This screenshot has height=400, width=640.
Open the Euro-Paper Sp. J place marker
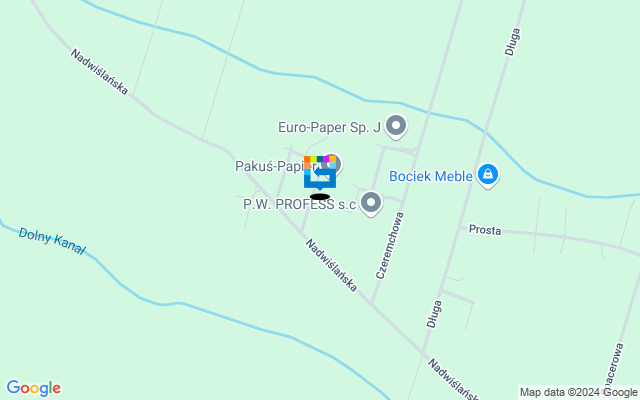[x=396, y=126]
